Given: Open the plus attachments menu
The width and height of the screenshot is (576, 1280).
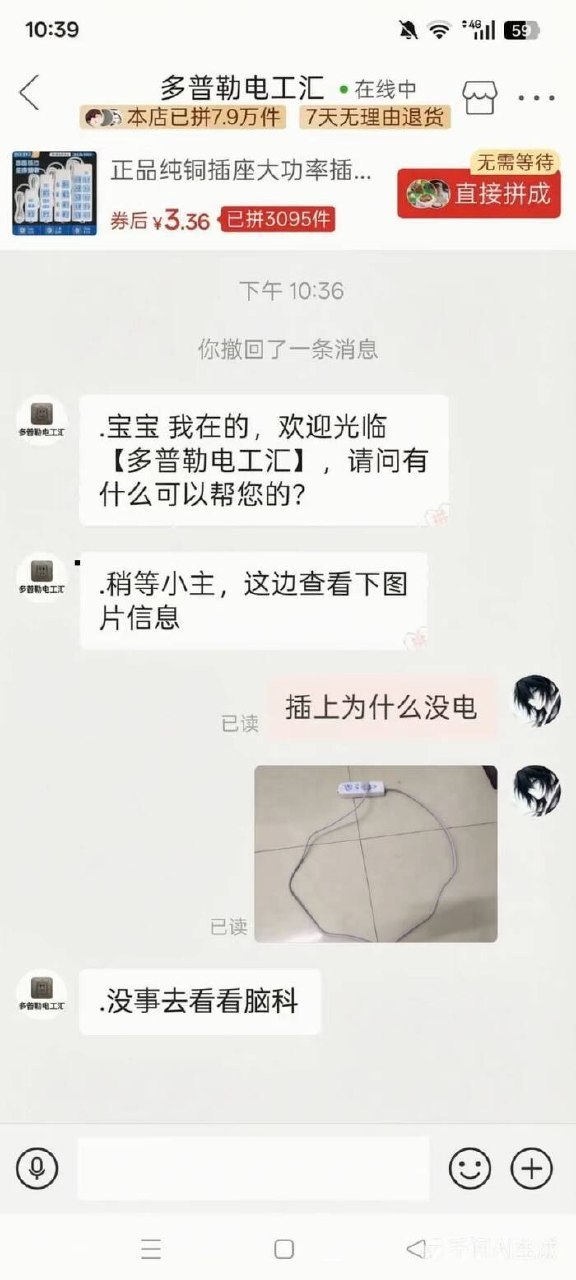Looking at the screenshot, I should coord(531,1167).
